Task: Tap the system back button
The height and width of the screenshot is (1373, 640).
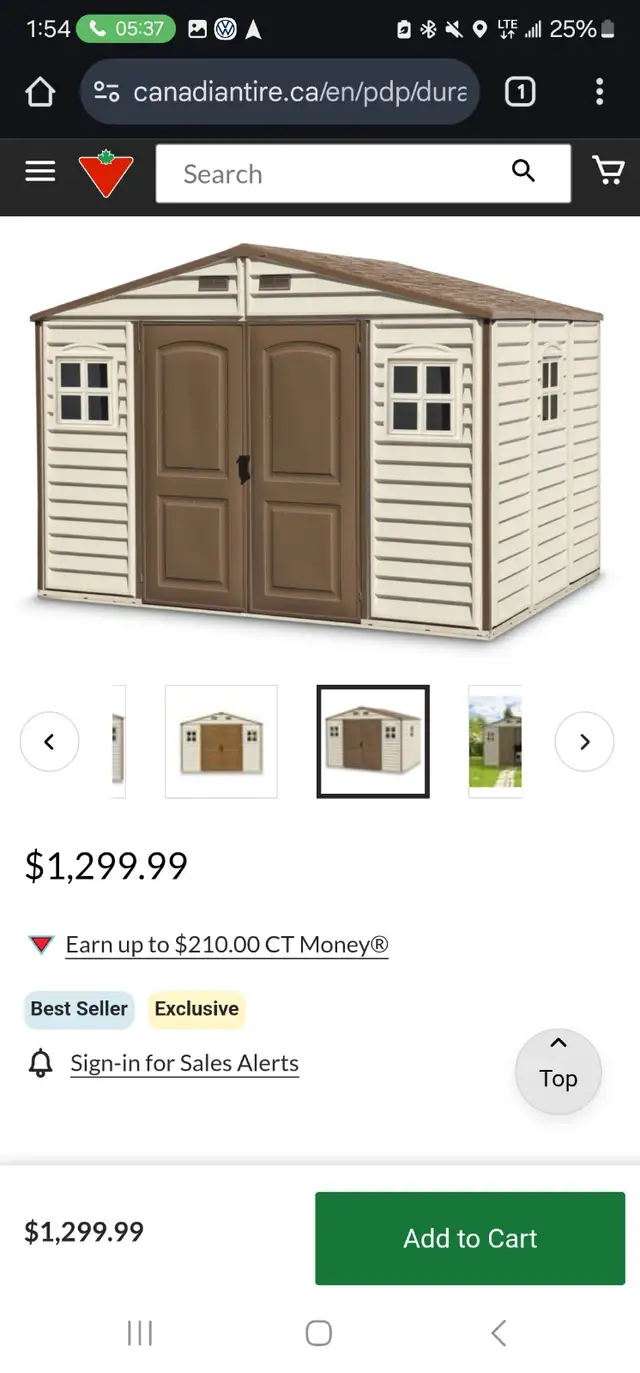Action: (x=499, y=1332)
